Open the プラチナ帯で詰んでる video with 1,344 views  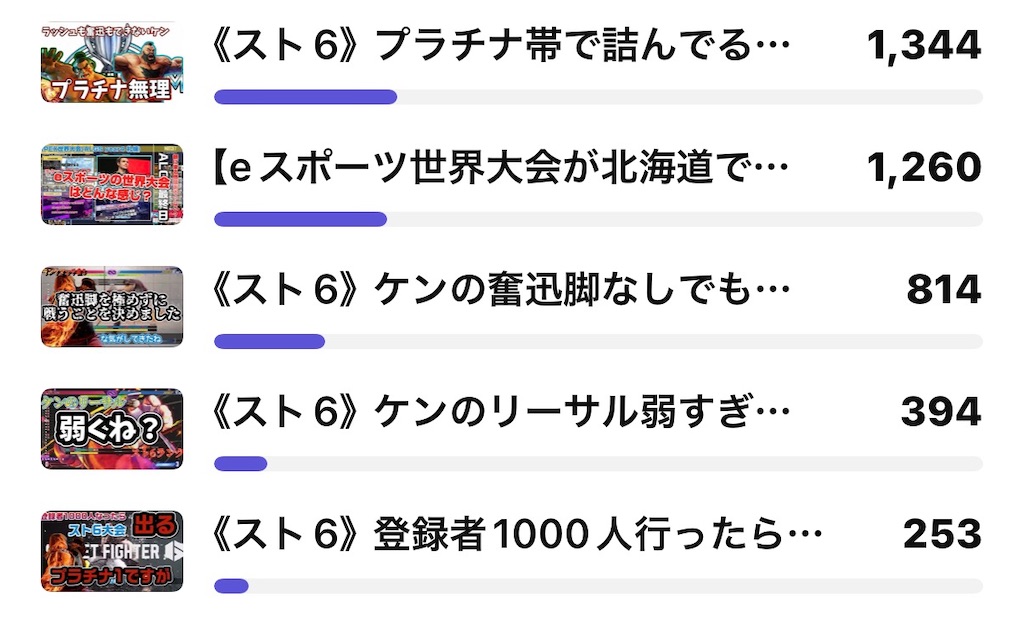point(502,46)
